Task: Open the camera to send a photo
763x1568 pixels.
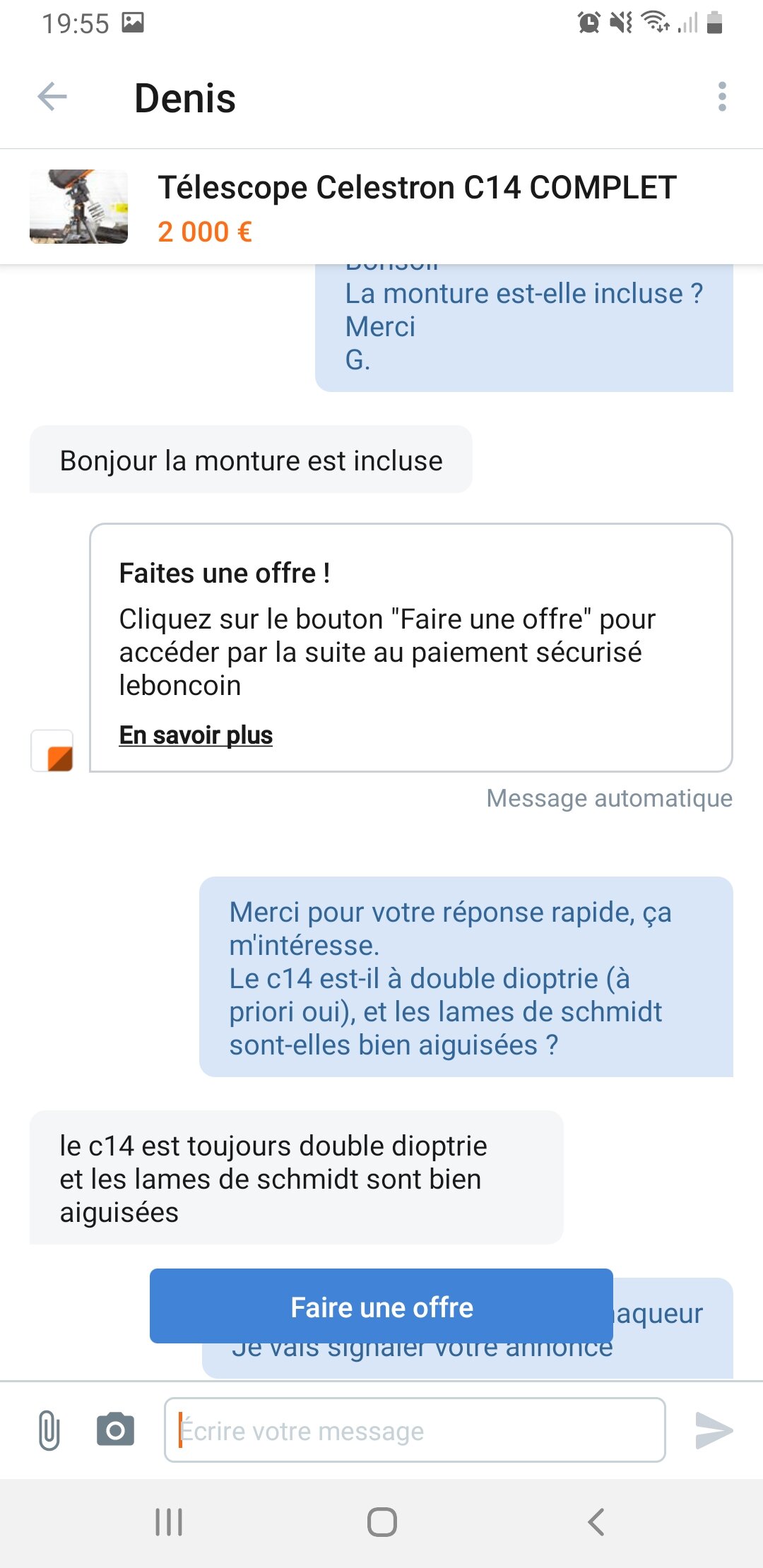Action: point(115,1430)
